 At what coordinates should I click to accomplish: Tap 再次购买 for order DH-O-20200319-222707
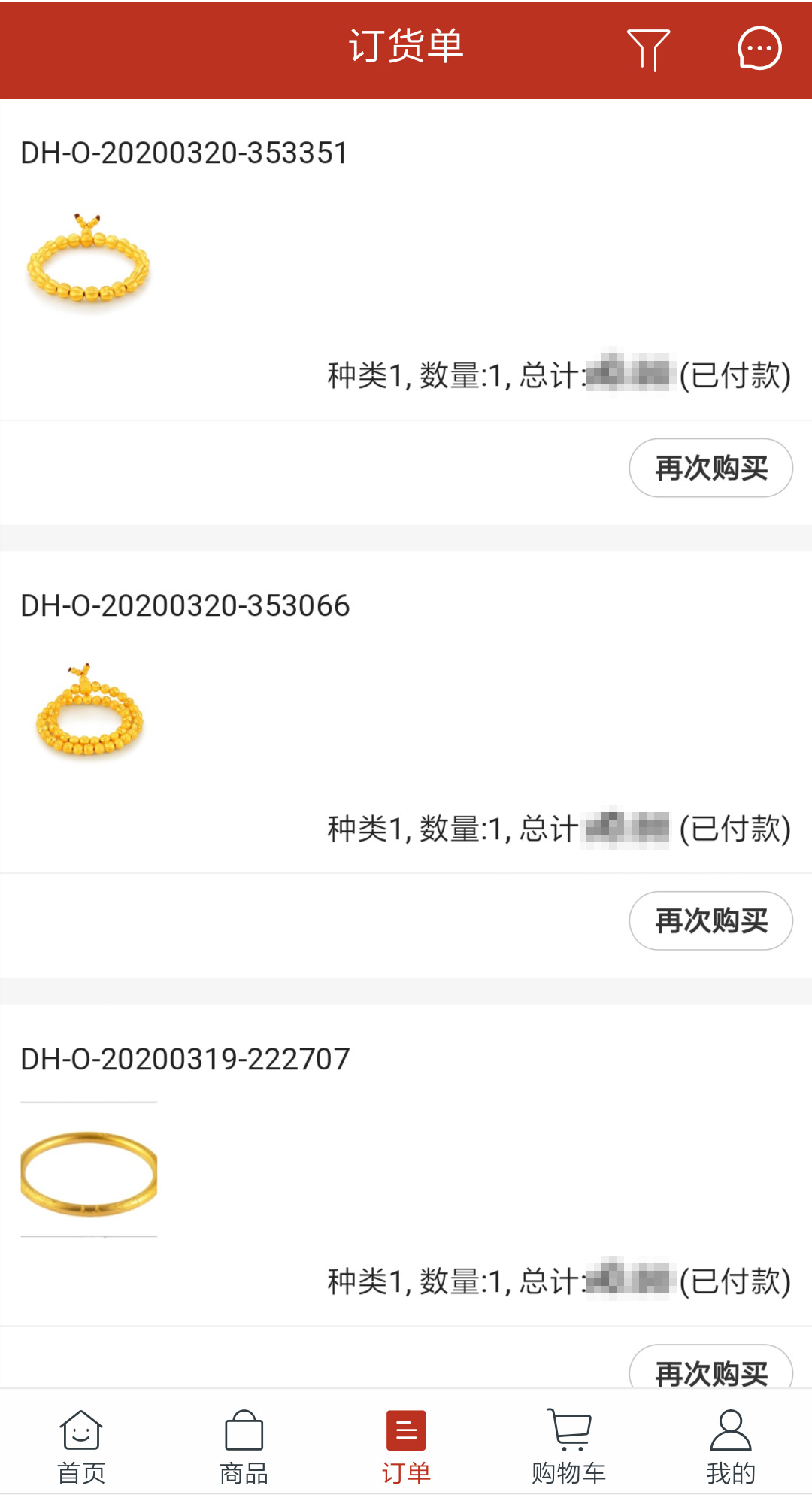(710, 1367)
